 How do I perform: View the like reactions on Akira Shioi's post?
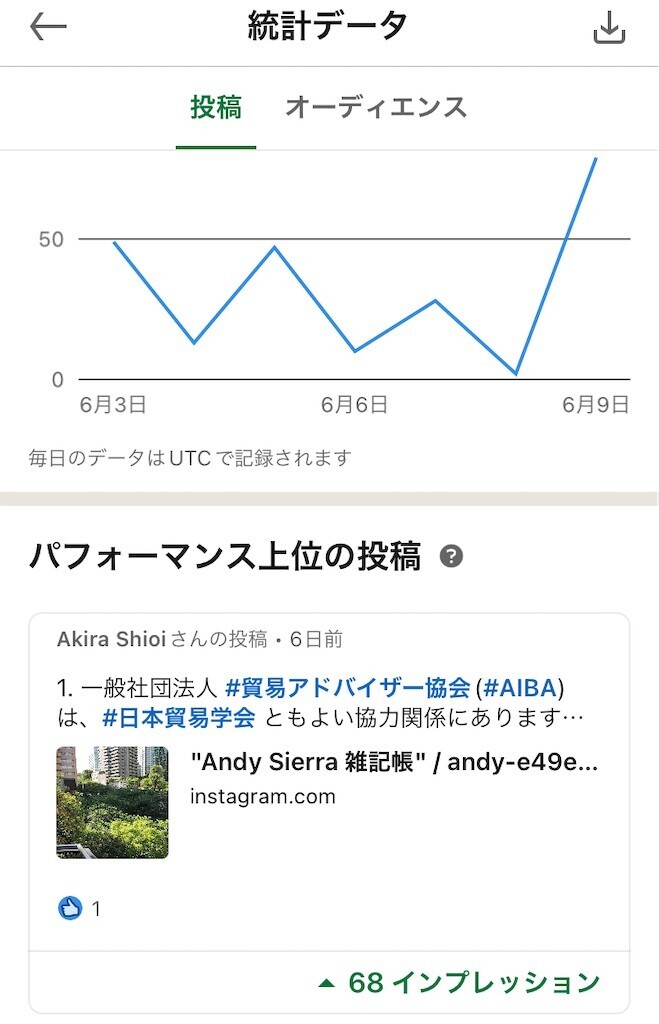(80, 909)
